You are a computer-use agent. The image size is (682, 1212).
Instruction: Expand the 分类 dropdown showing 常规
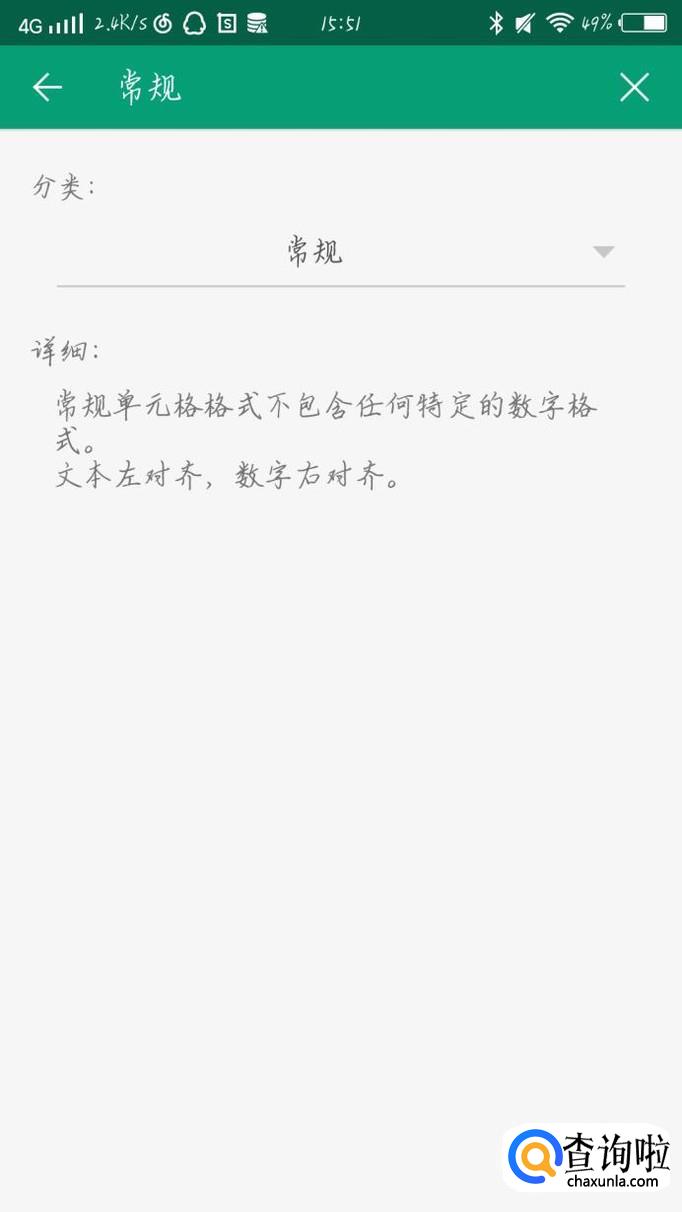341,251
